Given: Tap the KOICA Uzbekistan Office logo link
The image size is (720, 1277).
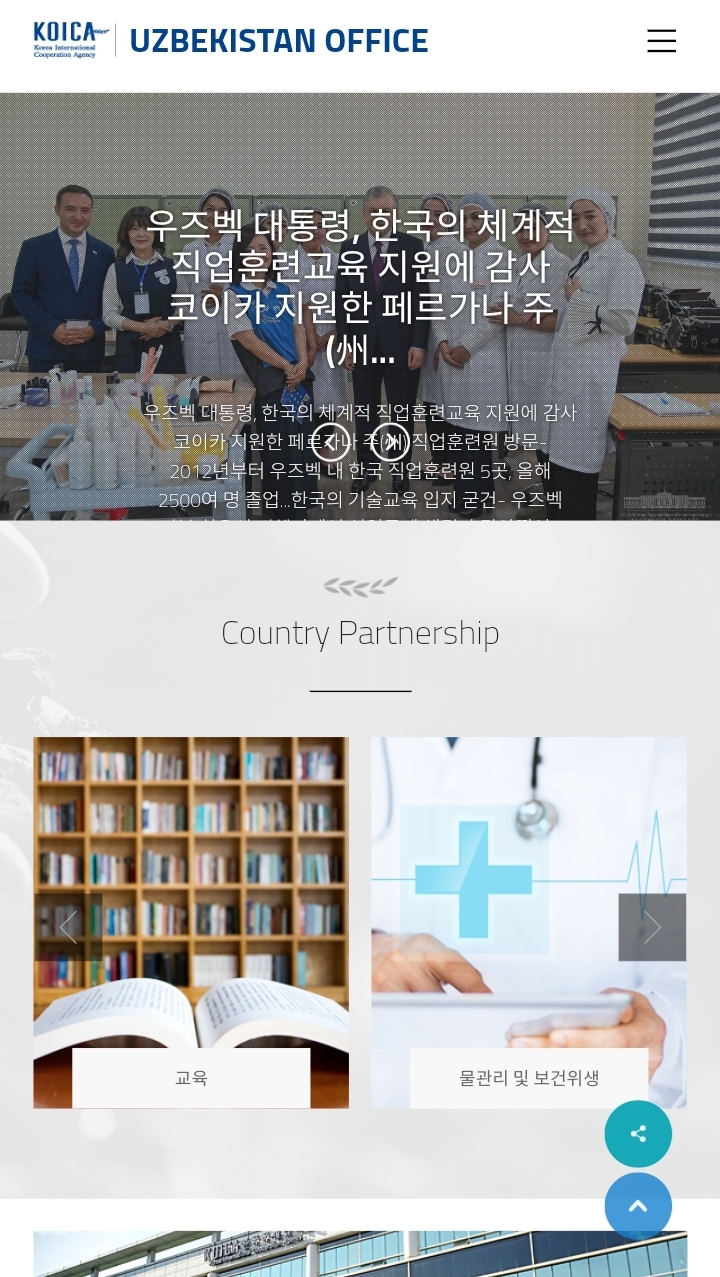Looking at the screenshot, I should point(231,41).
